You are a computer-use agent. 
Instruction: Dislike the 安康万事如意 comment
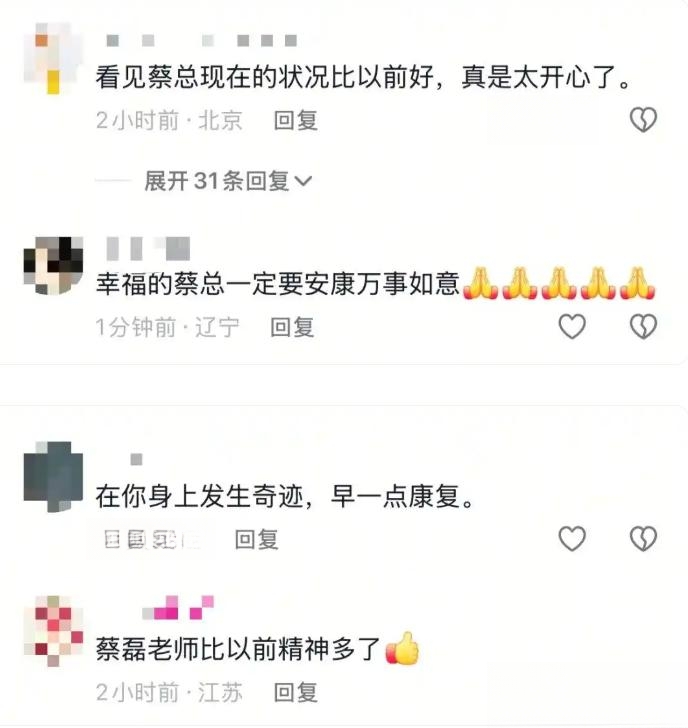point(642,326)
